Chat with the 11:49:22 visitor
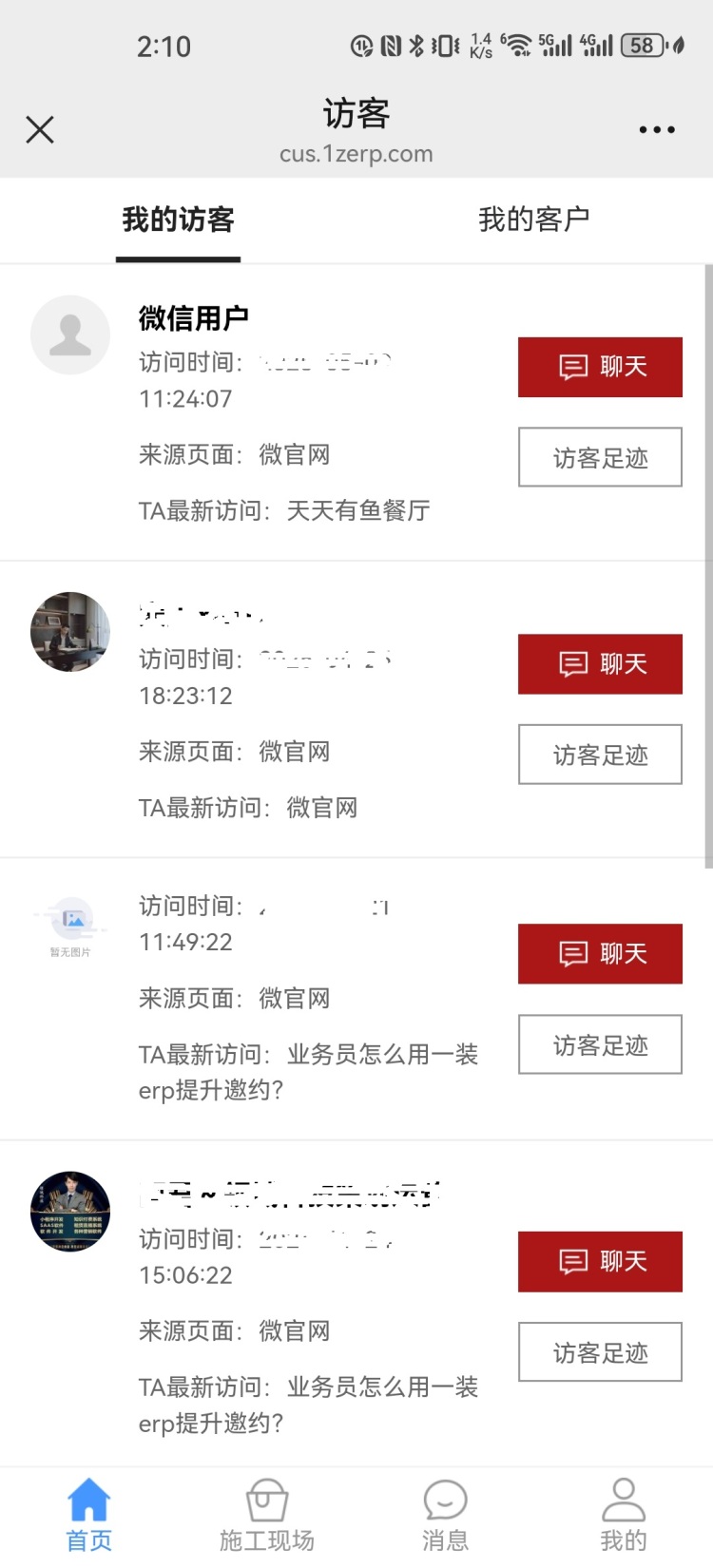This screenshot has width=713, height=1568. (x=600, y=954)
